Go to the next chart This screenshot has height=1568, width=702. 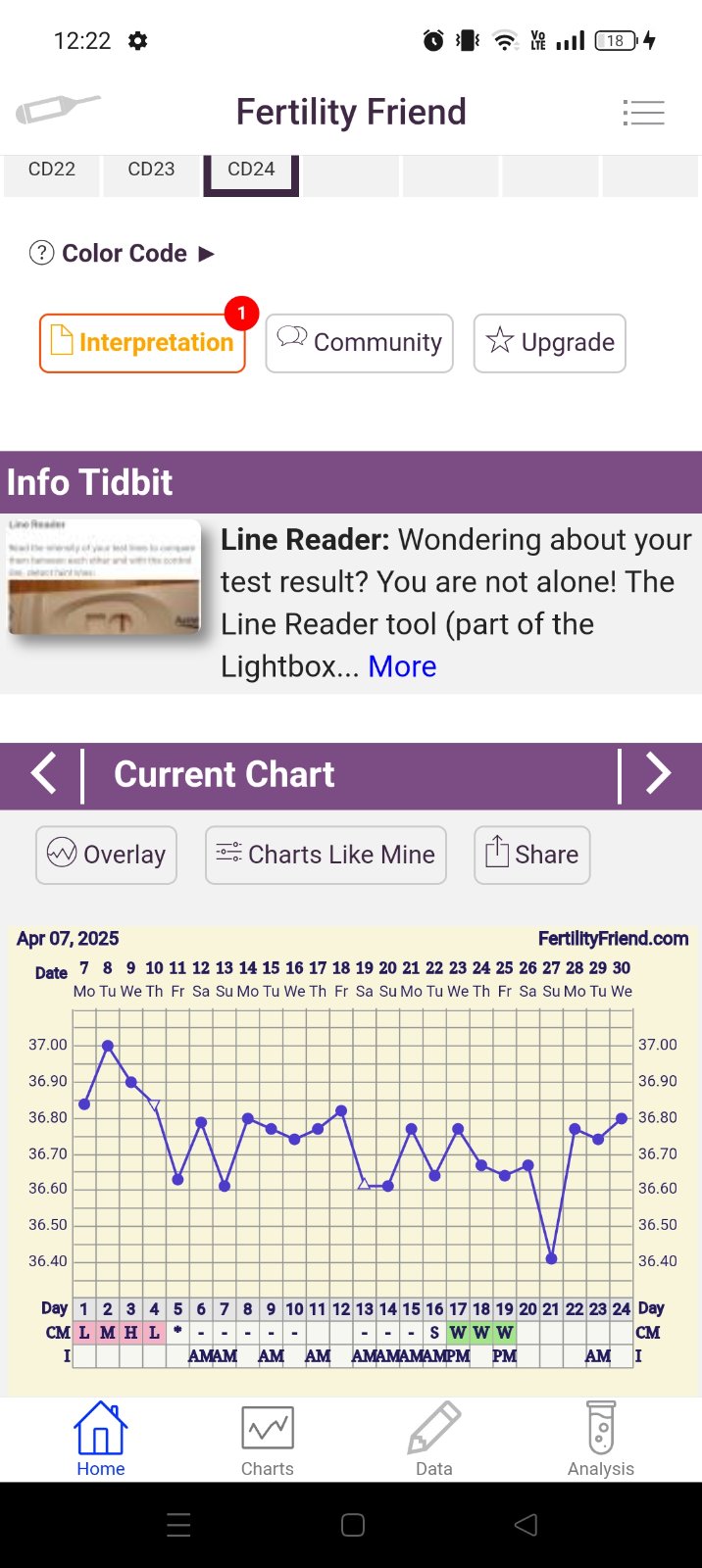point(659,774)
